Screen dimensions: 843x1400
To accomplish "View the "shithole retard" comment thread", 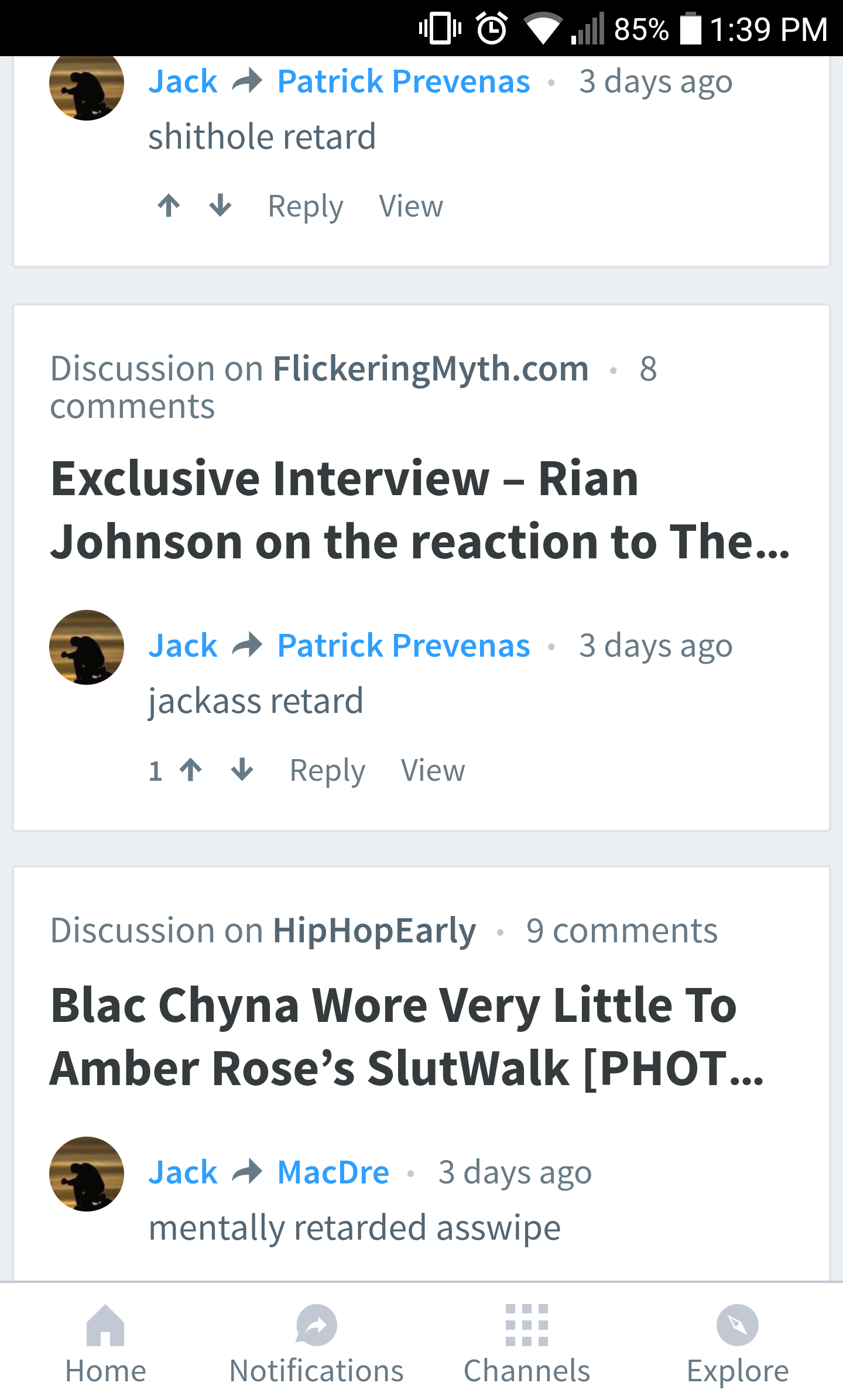I will 411,206.
